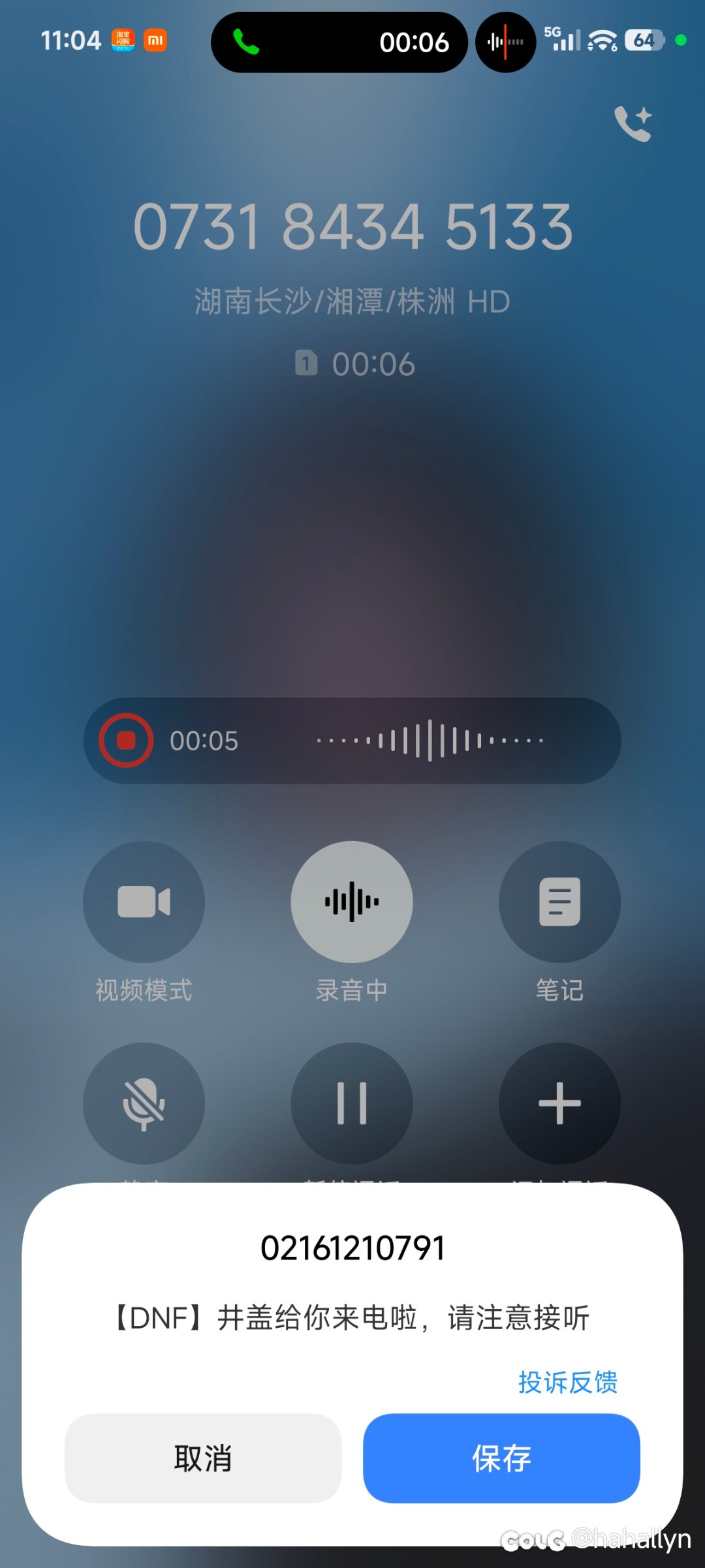
Task: Put the call on hold
Action: click(352, 1103)
